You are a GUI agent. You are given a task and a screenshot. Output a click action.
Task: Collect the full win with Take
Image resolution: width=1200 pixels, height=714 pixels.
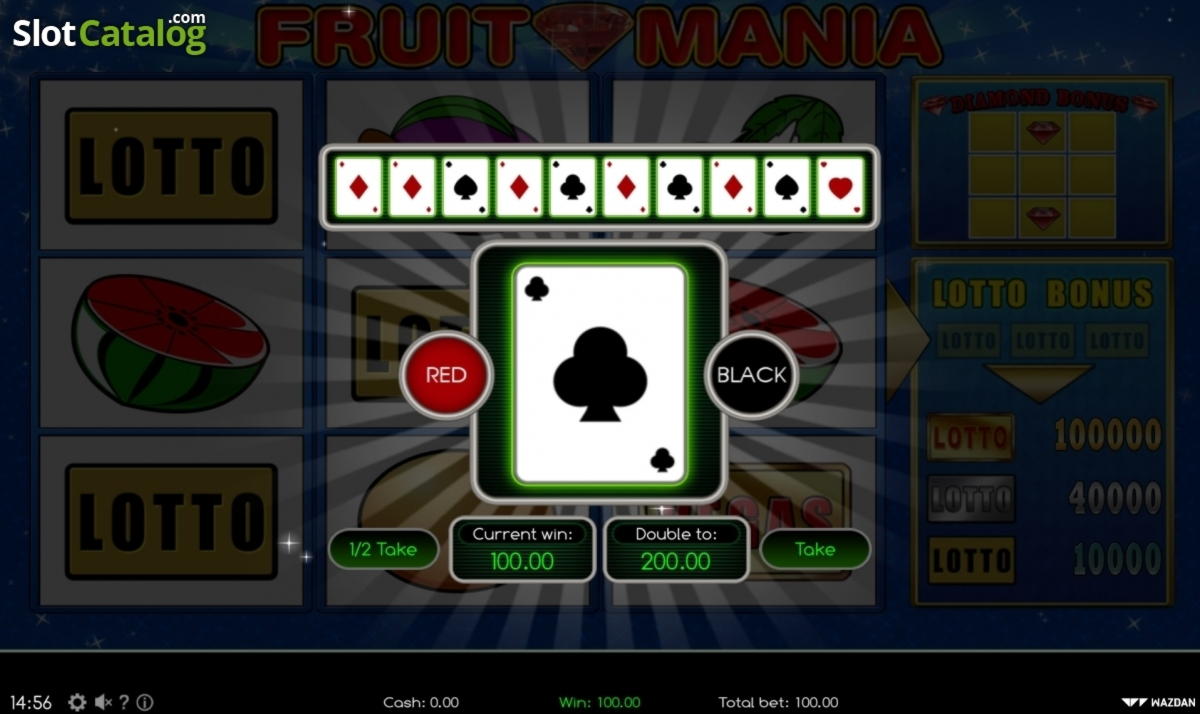815,549
